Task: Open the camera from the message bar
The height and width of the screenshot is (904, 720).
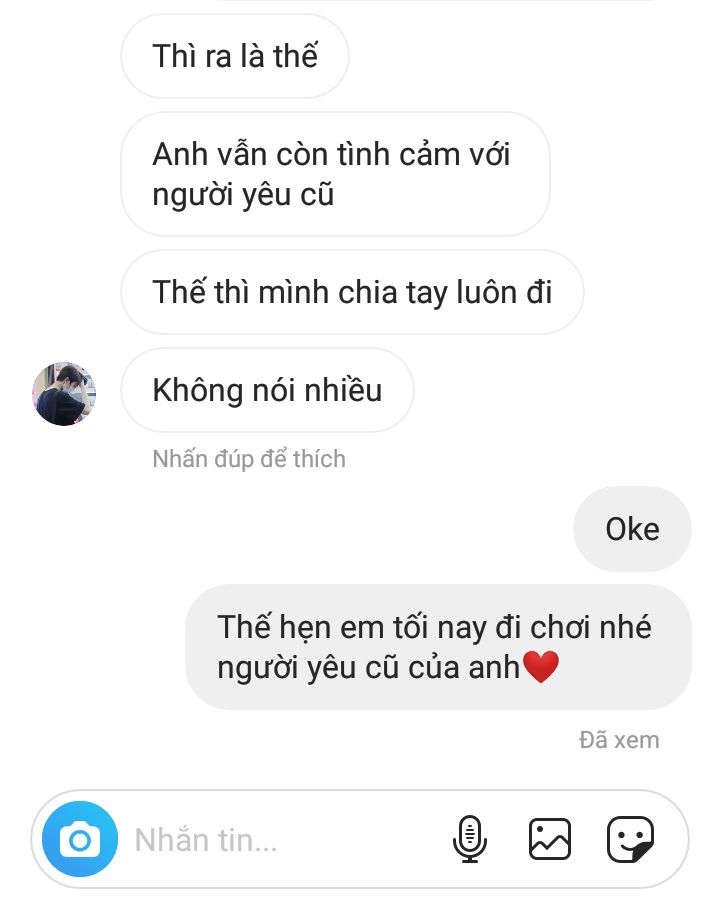Action: (80, 839)
